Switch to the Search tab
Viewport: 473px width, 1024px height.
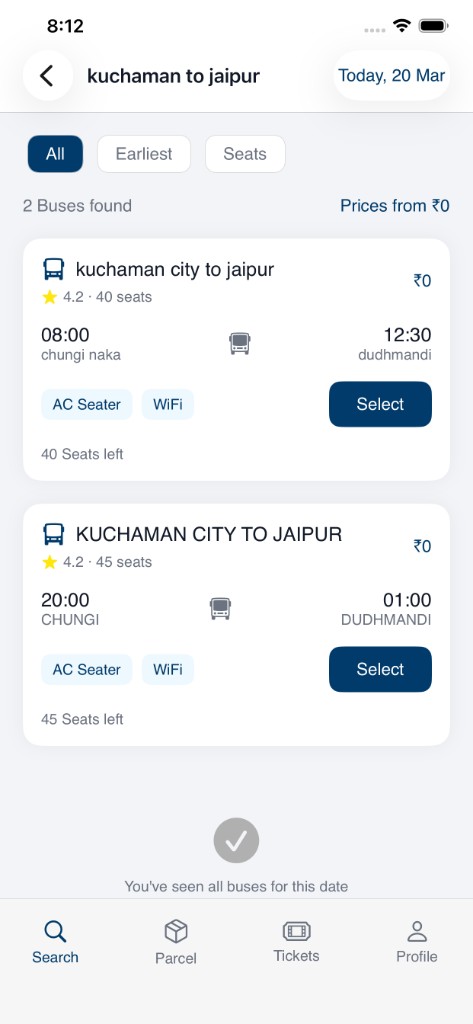click(x=56, y=942)
